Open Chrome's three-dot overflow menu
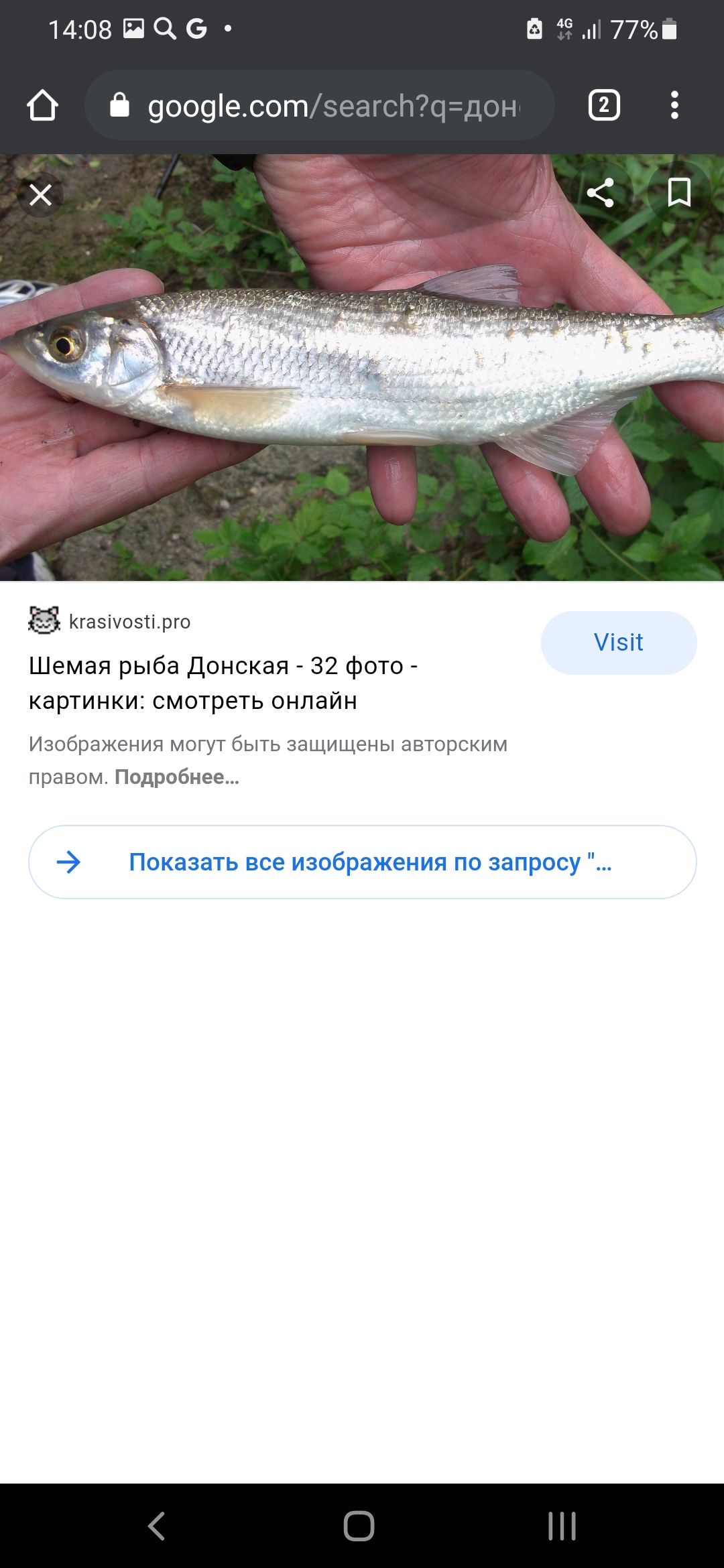 [x=674, y=106]
